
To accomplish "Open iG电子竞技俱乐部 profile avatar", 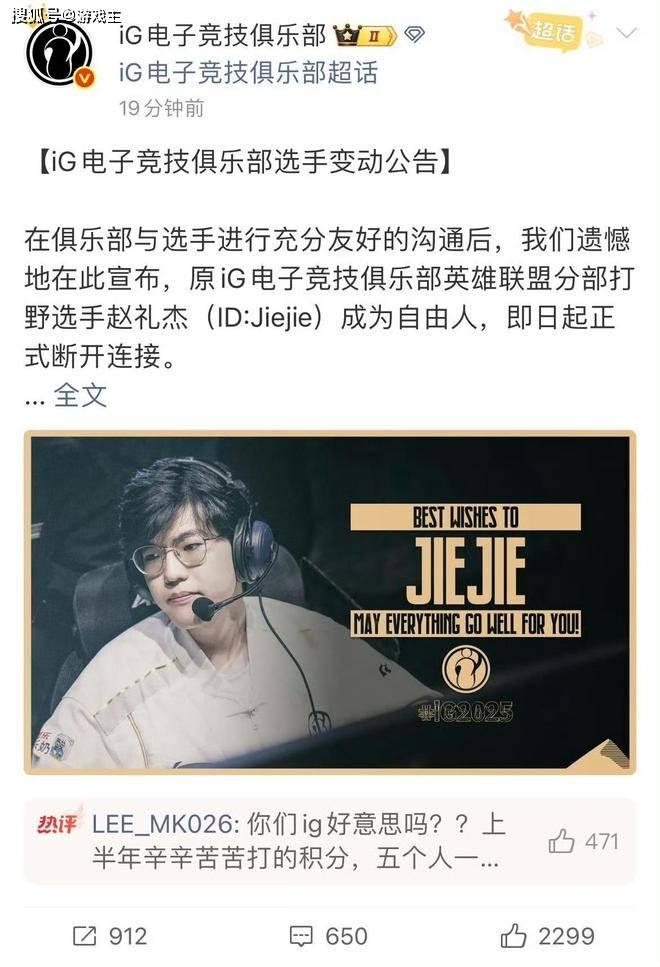I will [x=60, y=53].
